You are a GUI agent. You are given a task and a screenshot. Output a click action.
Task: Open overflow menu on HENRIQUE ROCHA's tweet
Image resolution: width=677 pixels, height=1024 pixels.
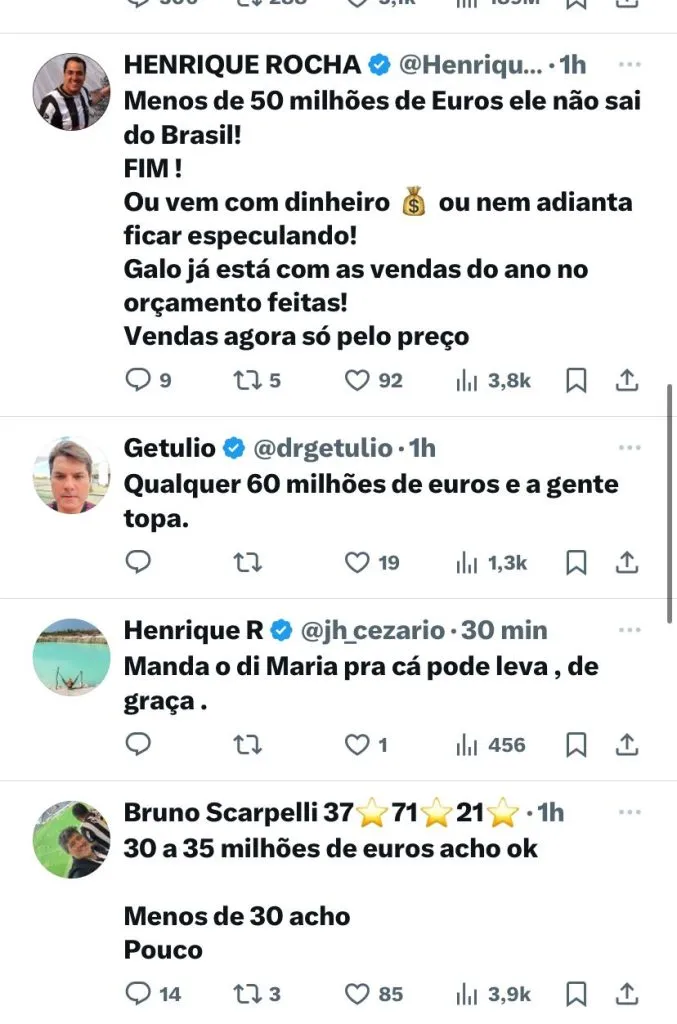pyautogui.click(x=629, y=66)
